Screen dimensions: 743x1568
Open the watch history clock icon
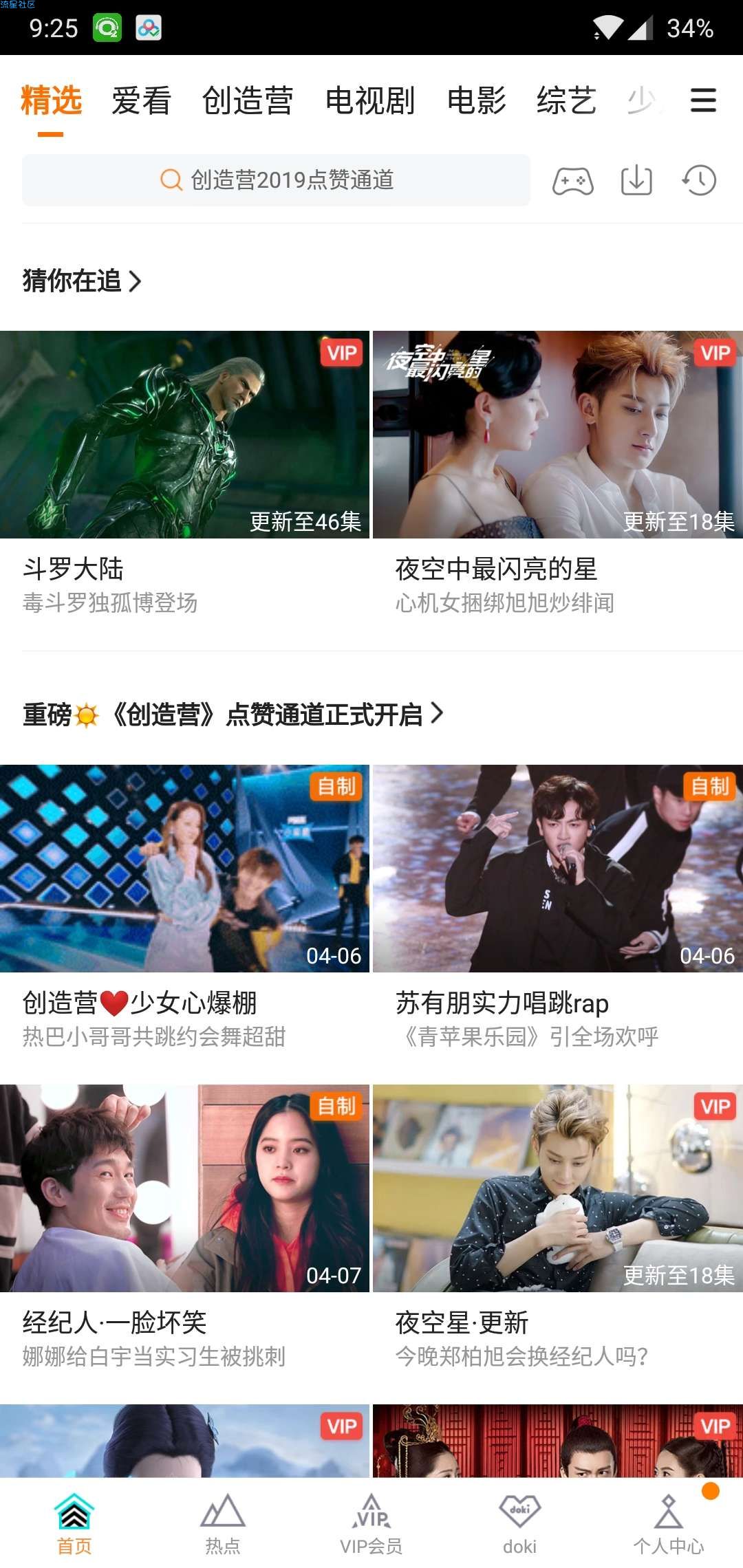[699, 181]
